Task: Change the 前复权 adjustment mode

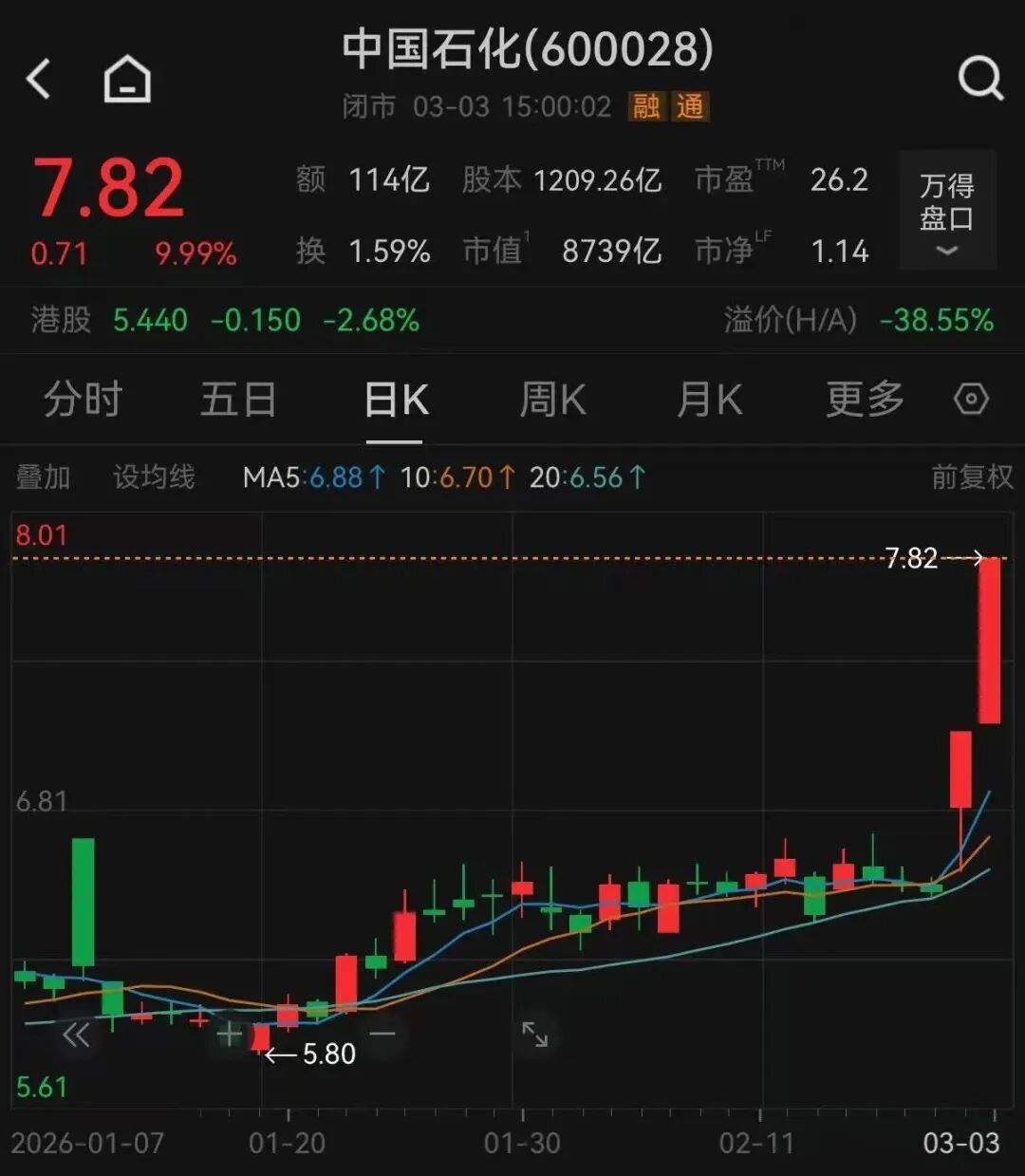Action: click(x=972, y=476)
